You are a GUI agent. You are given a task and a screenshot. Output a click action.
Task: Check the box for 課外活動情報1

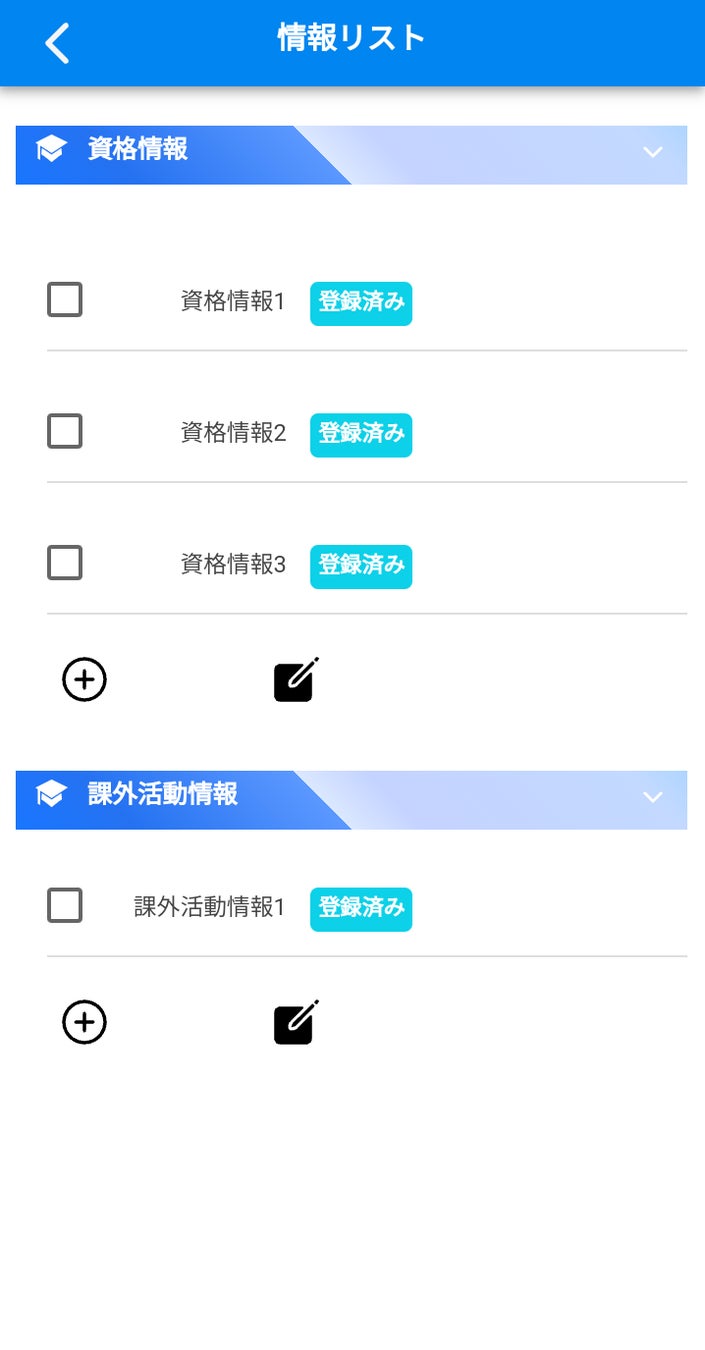tap(65, 905)
